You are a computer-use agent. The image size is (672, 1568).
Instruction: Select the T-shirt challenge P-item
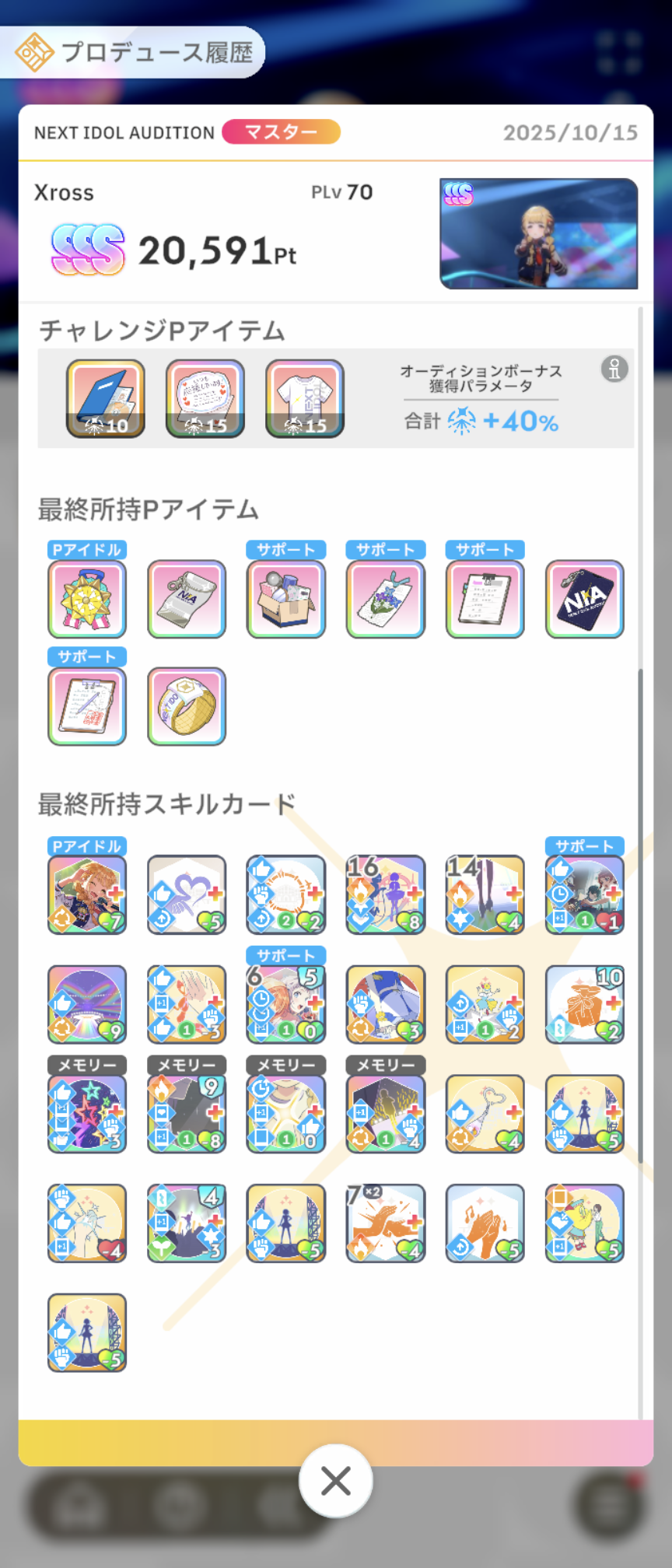coord(305,398)
